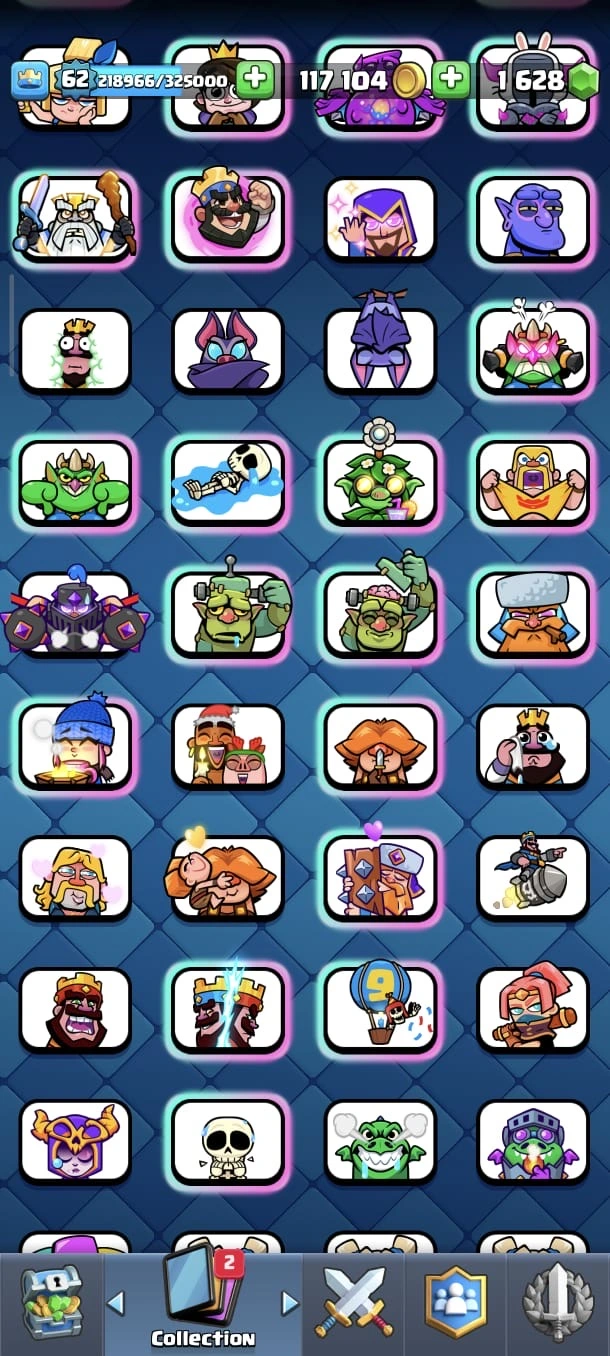Open the hot-air balloon number 9 emote
610x1356 pixels.
(x=380, y=1008)
